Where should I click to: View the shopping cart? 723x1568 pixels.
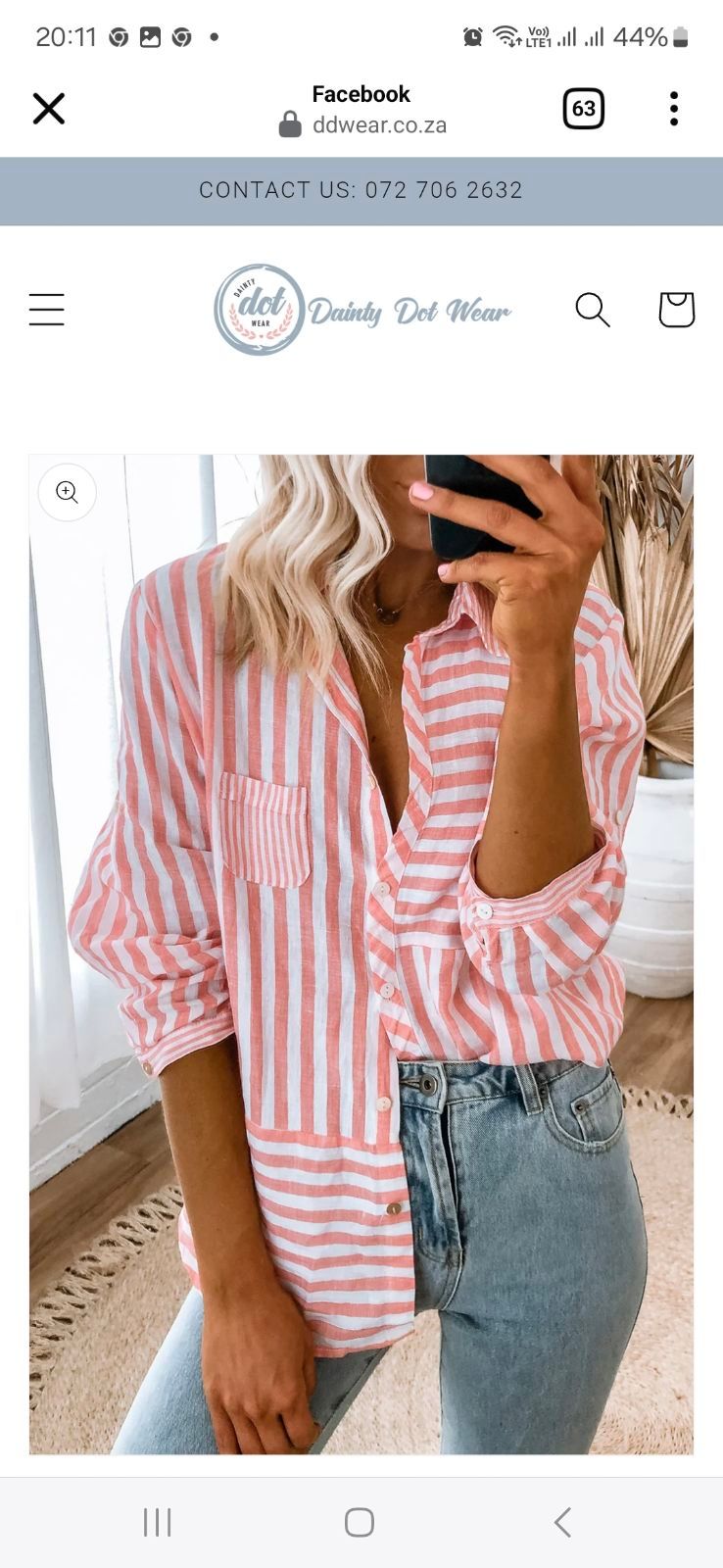tap(676, 310)
